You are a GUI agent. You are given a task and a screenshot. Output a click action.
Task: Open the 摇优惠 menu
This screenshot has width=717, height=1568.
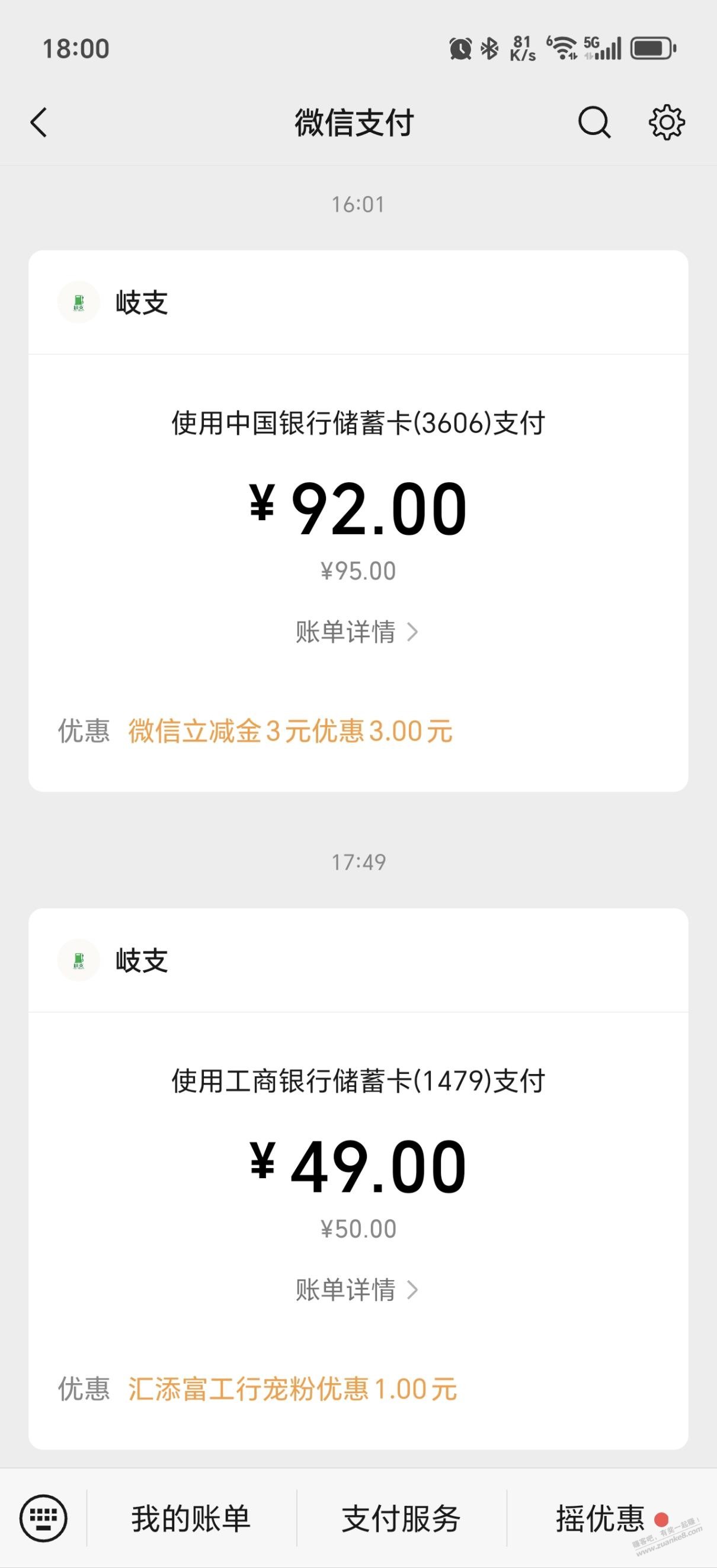[x=601, y=1518]
